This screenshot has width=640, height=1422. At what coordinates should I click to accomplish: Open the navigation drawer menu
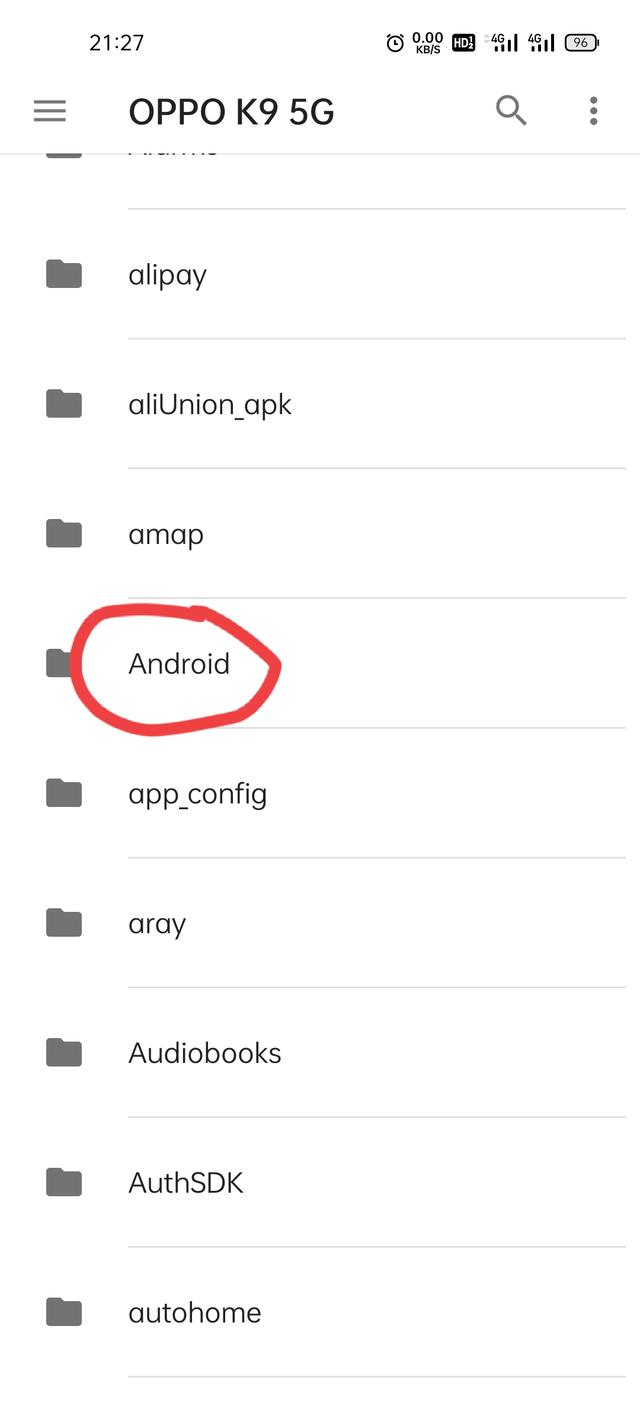(49, 111)
